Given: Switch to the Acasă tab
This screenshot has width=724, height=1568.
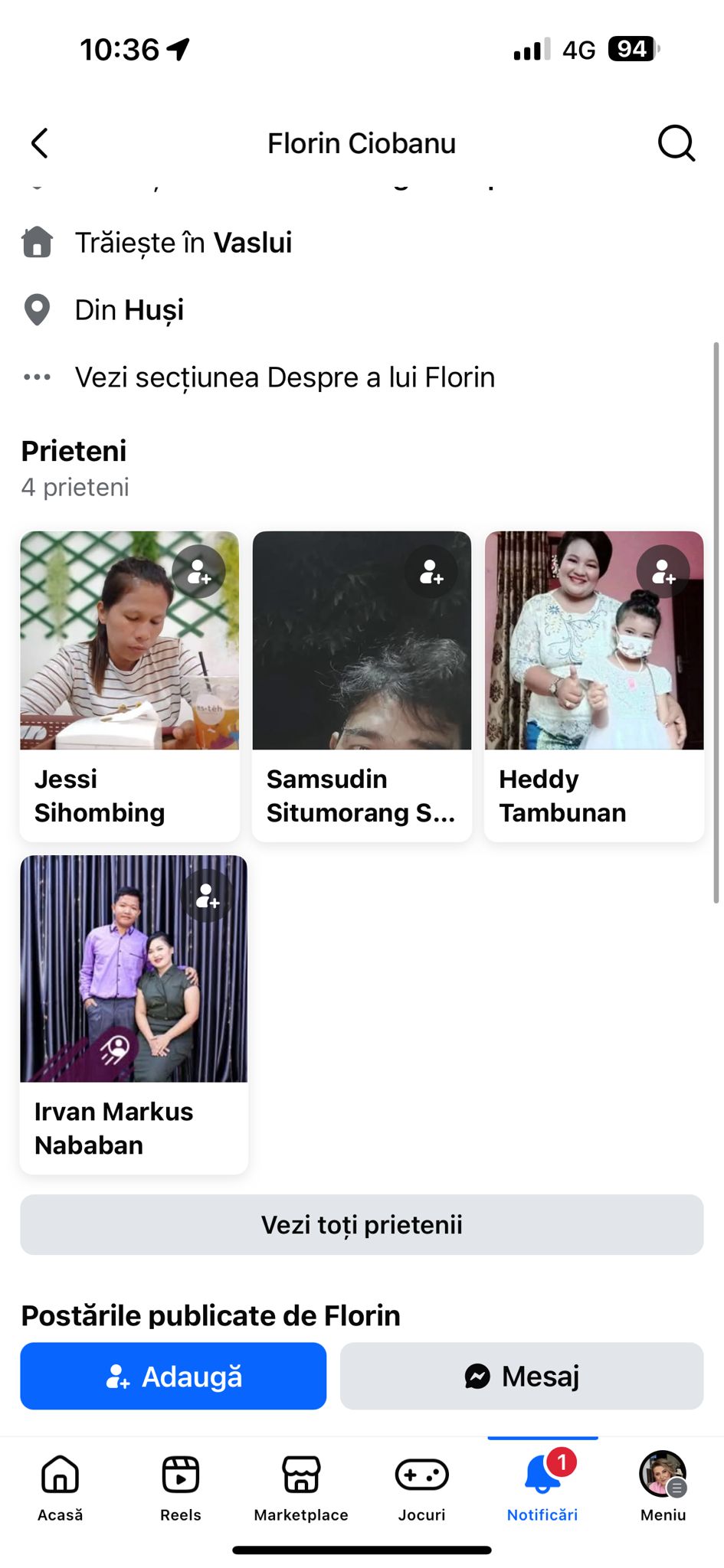Looking at the screenshot, I should (60, 1487).
